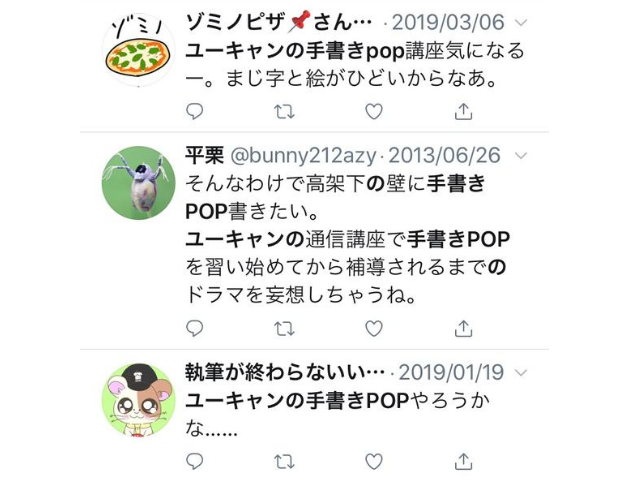Open ゾミノピザ's pizza profile picture
The width and height of the screenshot is (640, 480).
point(138,52)
